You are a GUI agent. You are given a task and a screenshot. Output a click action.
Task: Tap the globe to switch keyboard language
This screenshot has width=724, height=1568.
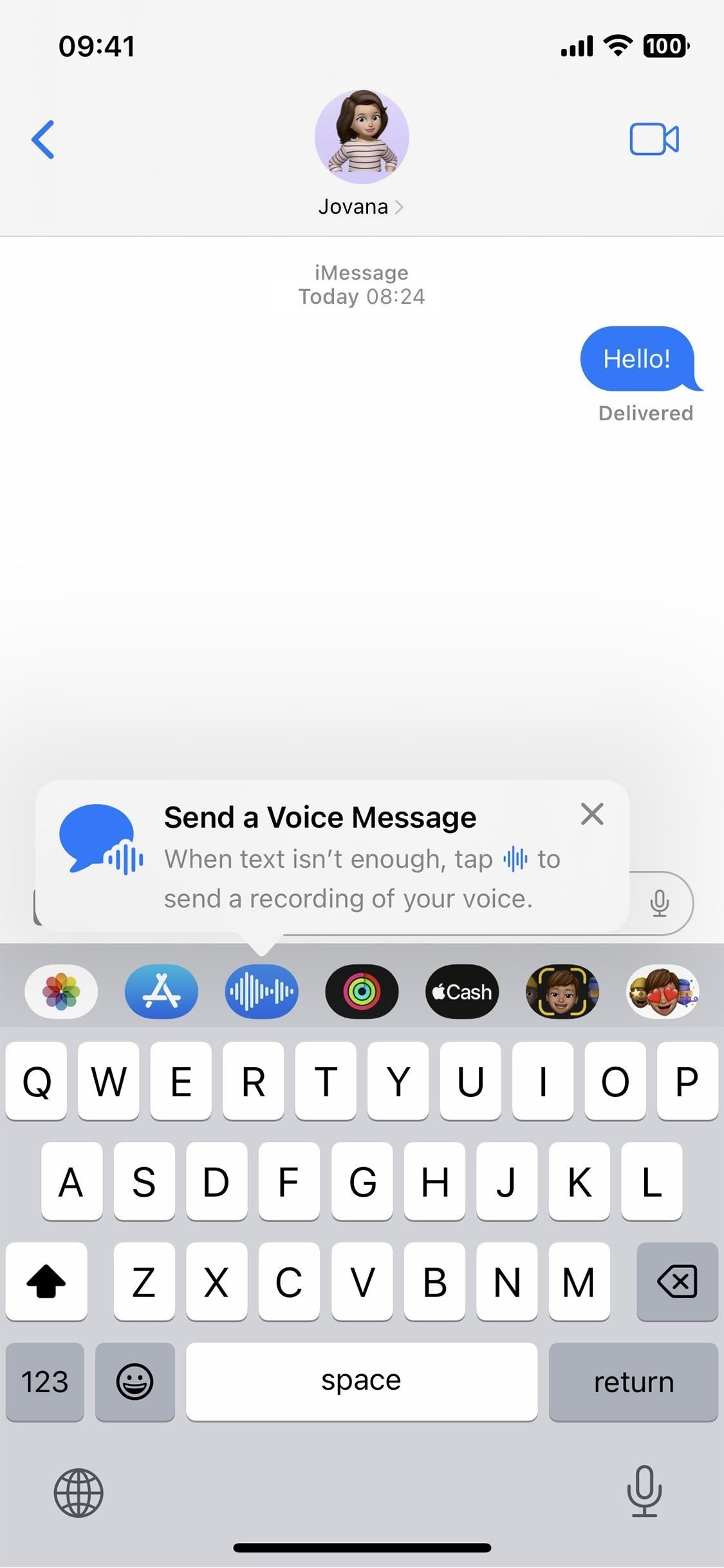coord(79,1492)
